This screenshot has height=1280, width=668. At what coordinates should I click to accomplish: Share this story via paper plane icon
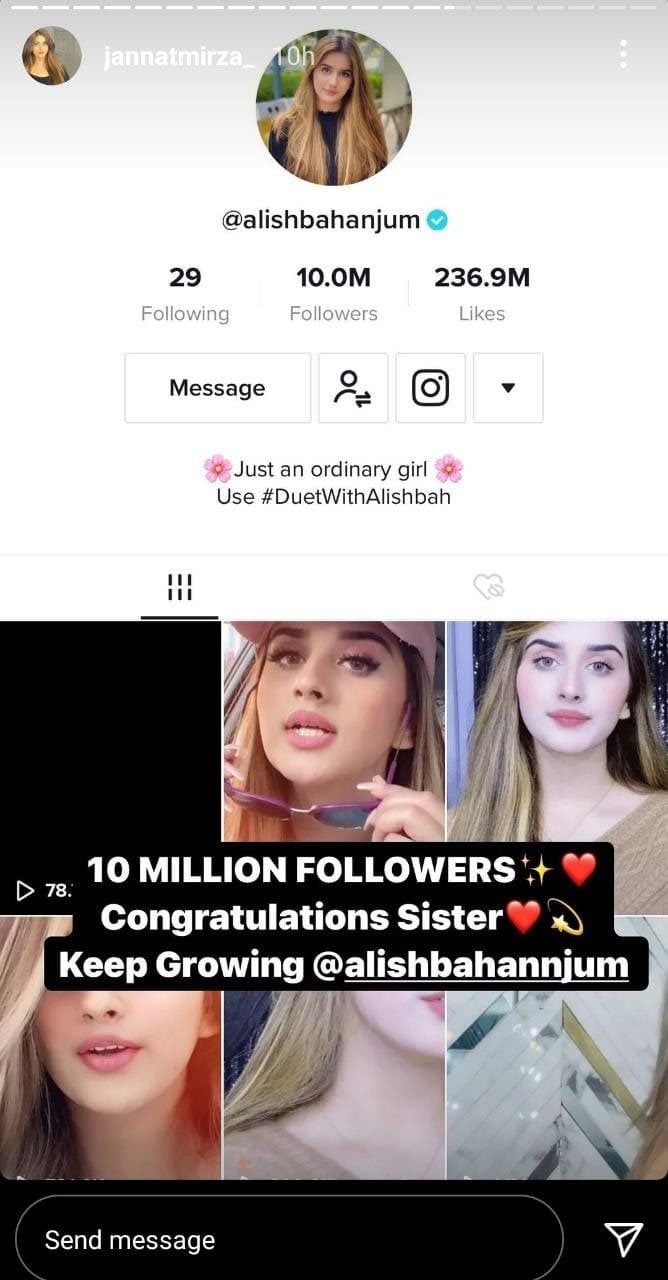point(624,1240)
